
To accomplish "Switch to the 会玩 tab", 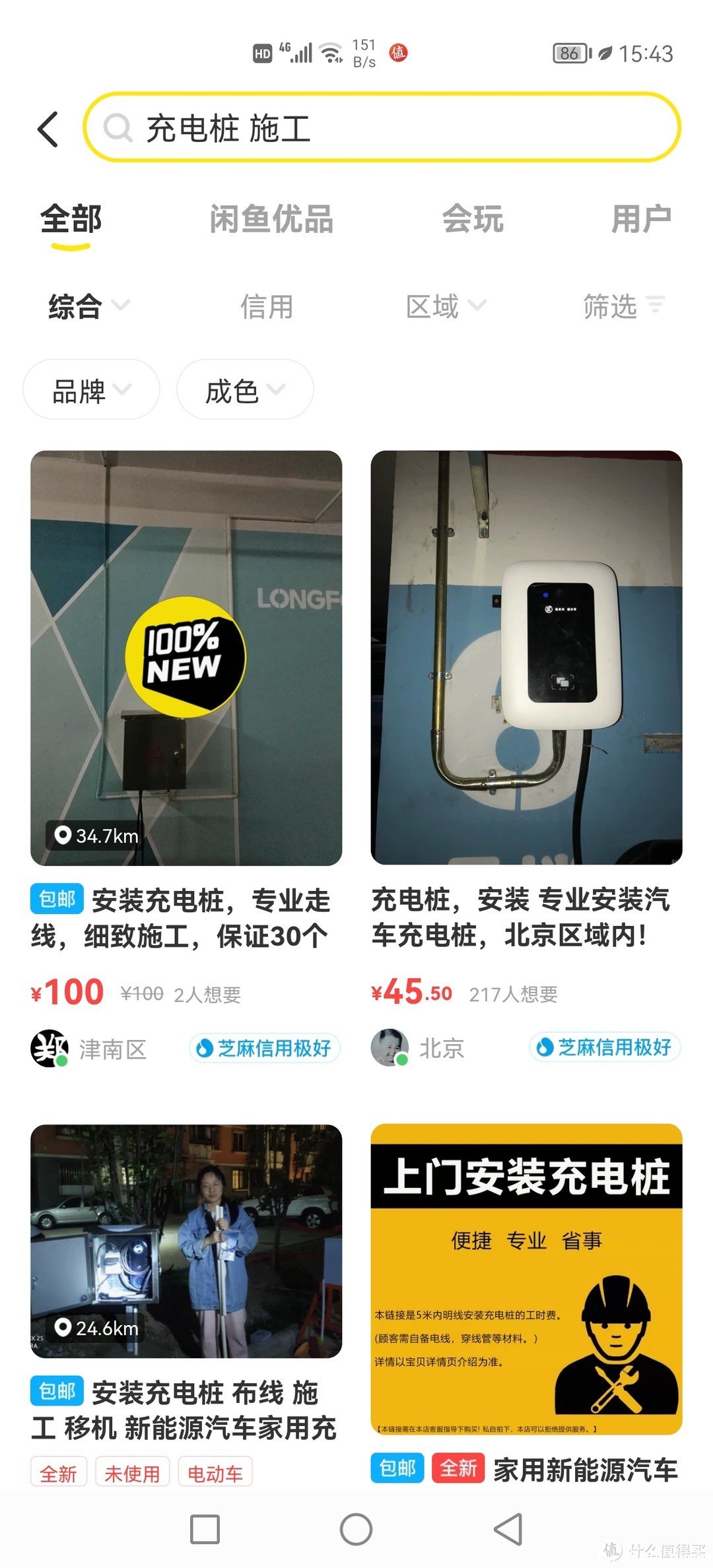I will click(473, 219).
